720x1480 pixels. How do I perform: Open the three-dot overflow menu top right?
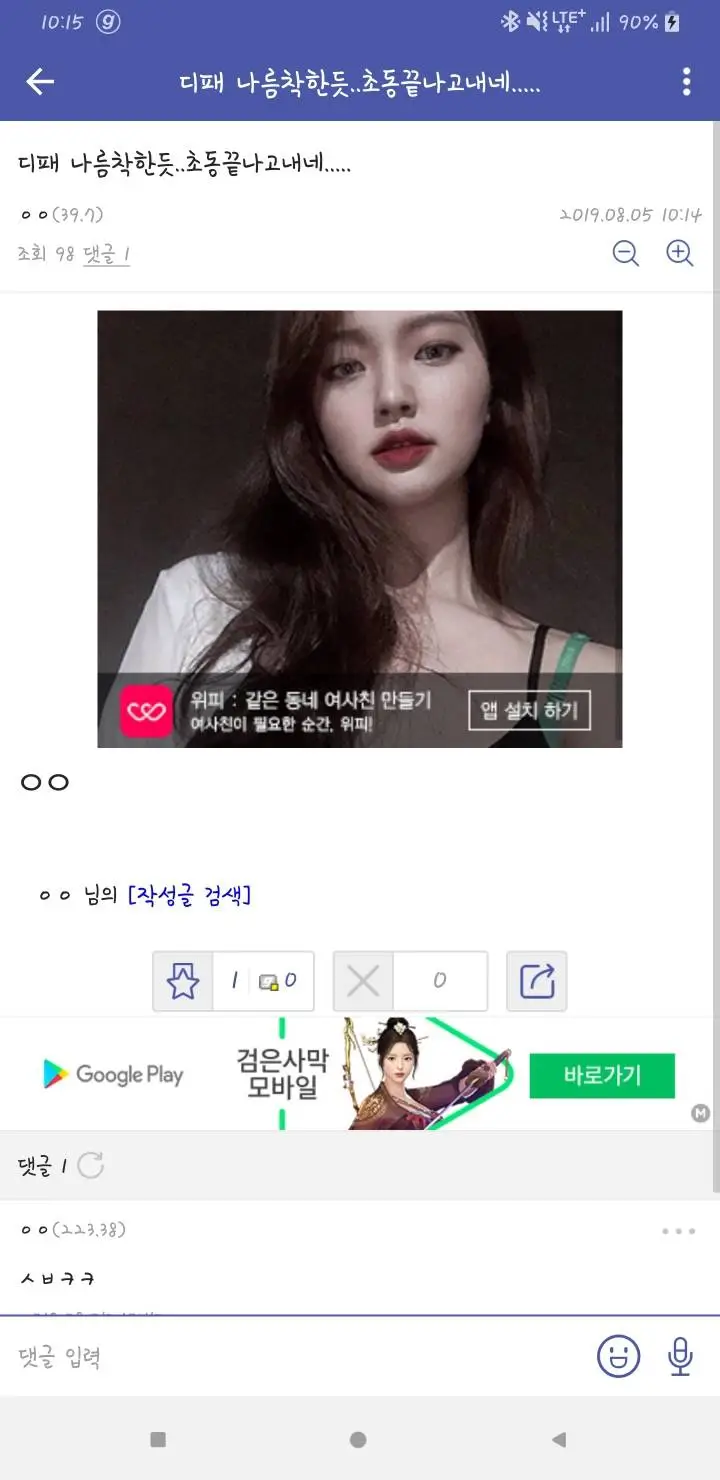(686, 82)
